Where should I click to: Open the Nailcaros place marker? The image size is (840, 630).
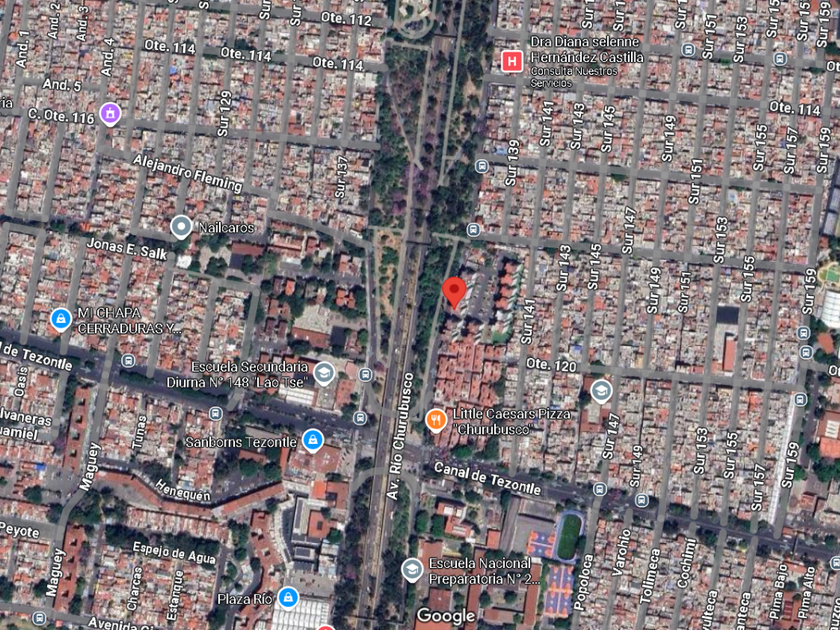[181, 227]
